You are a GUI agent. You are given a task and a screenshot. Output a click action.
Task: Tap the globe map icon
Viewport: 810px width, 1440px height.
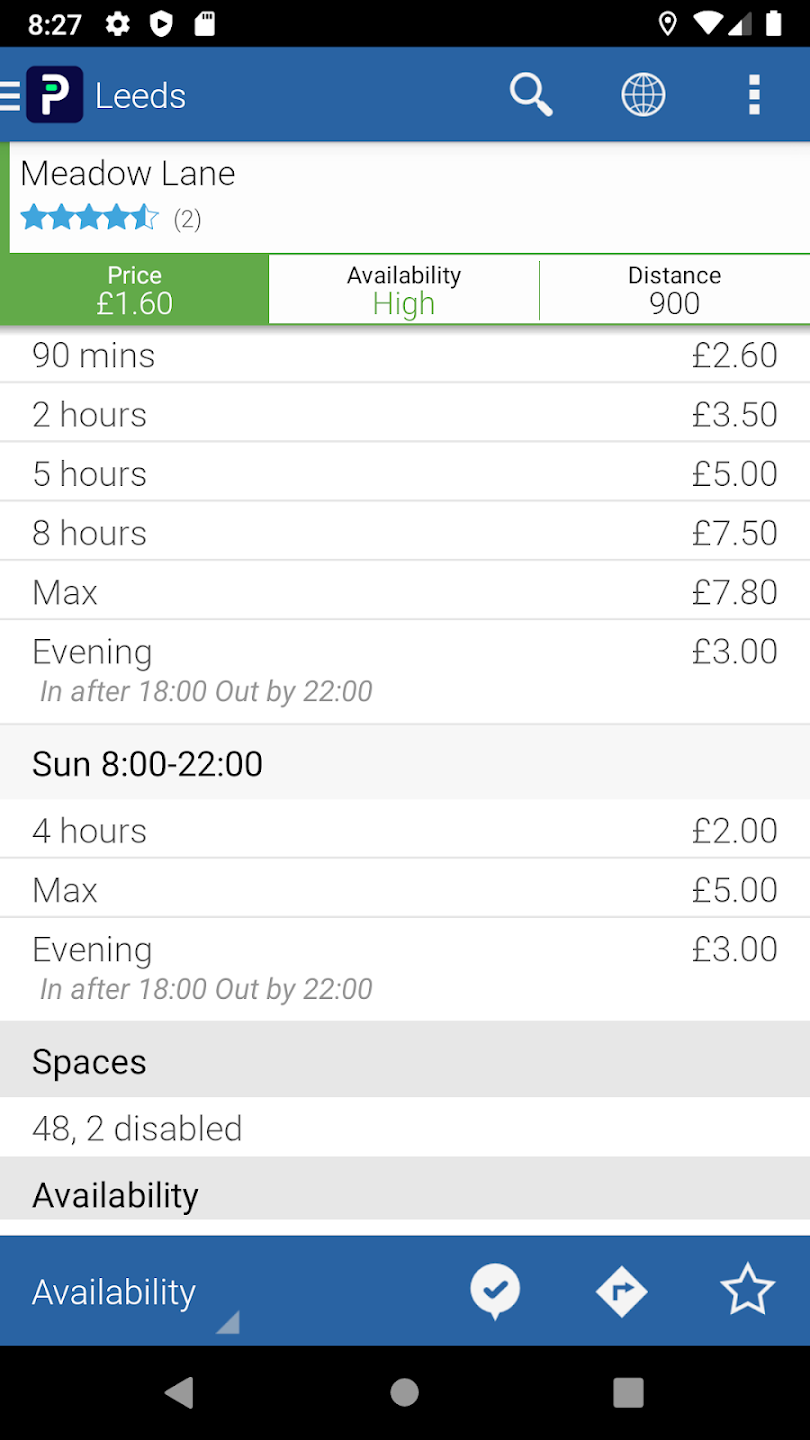pyautogui.click(x=643, y=95)
